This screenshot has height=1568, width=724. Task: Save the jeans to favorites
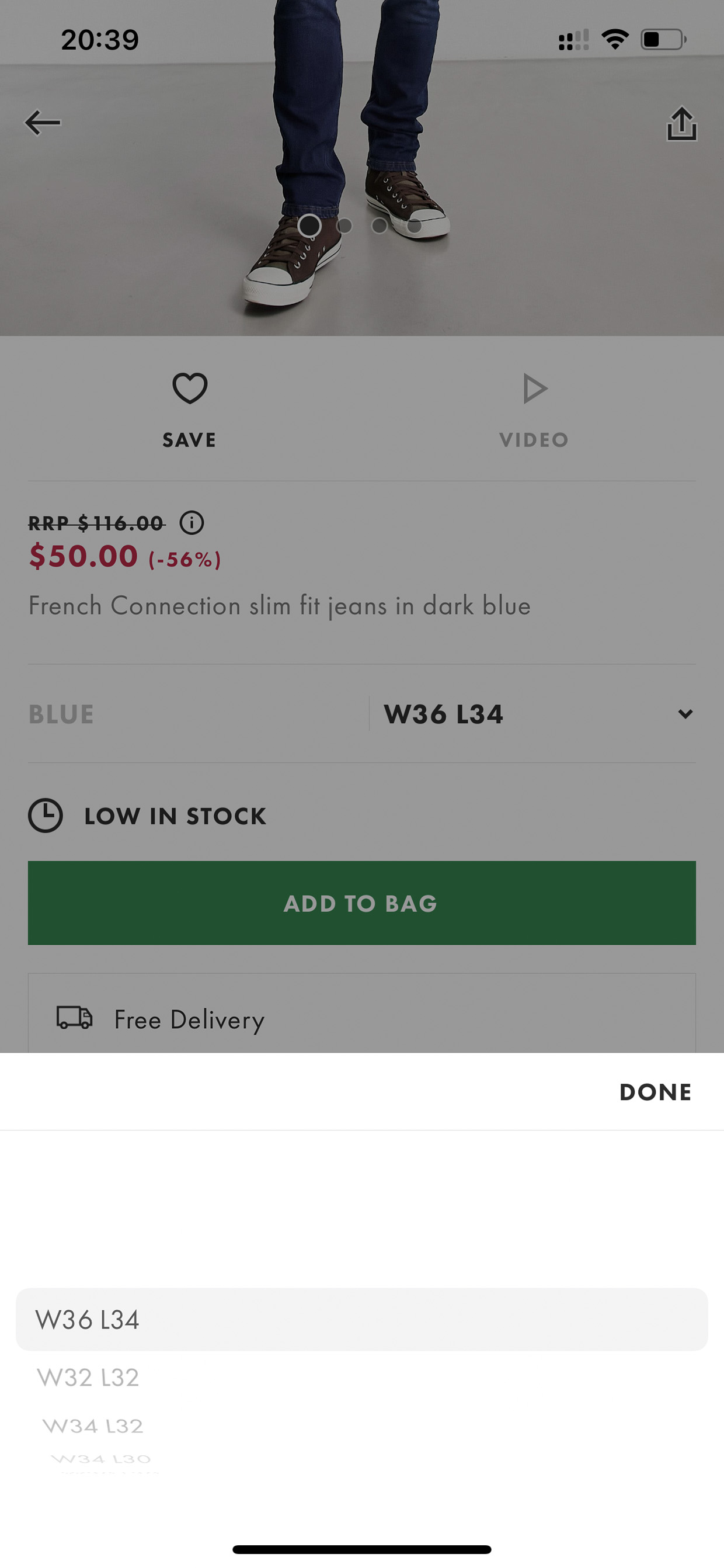[x=189, y=411]
